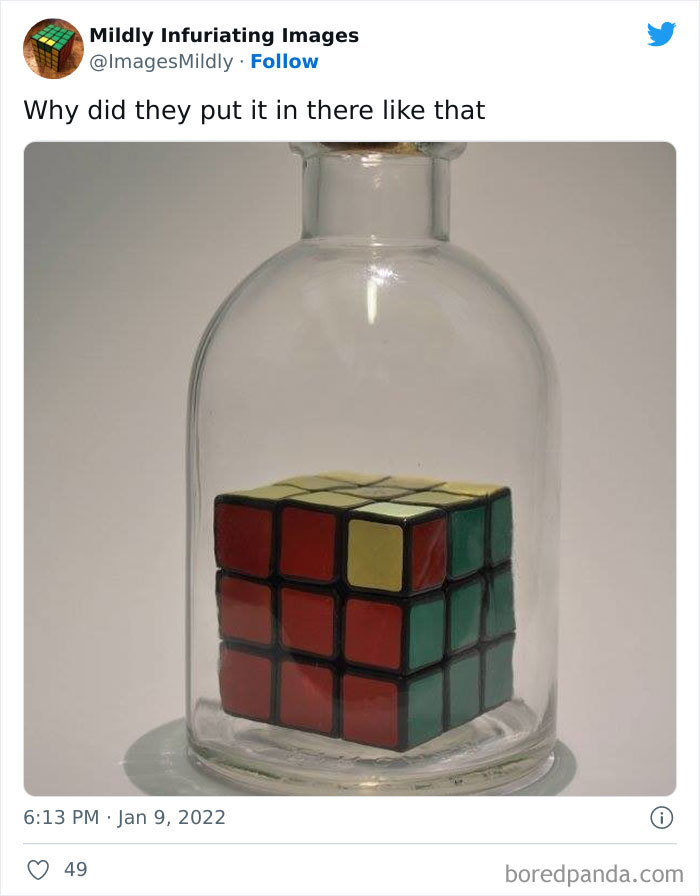Viewport: 700px width, 896px height.
Task: Follow the Mildly Infuriating Images account
Action: point(284,62)
